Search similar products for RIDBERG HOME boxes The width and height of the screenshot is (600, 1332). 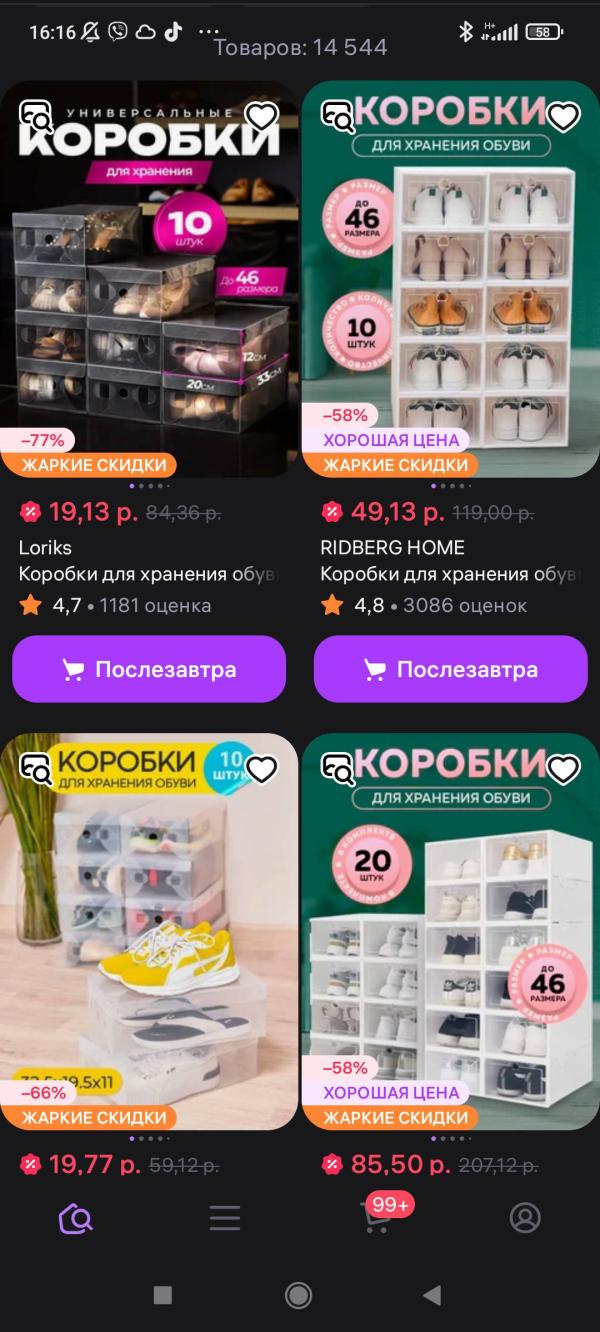[338, 117]
